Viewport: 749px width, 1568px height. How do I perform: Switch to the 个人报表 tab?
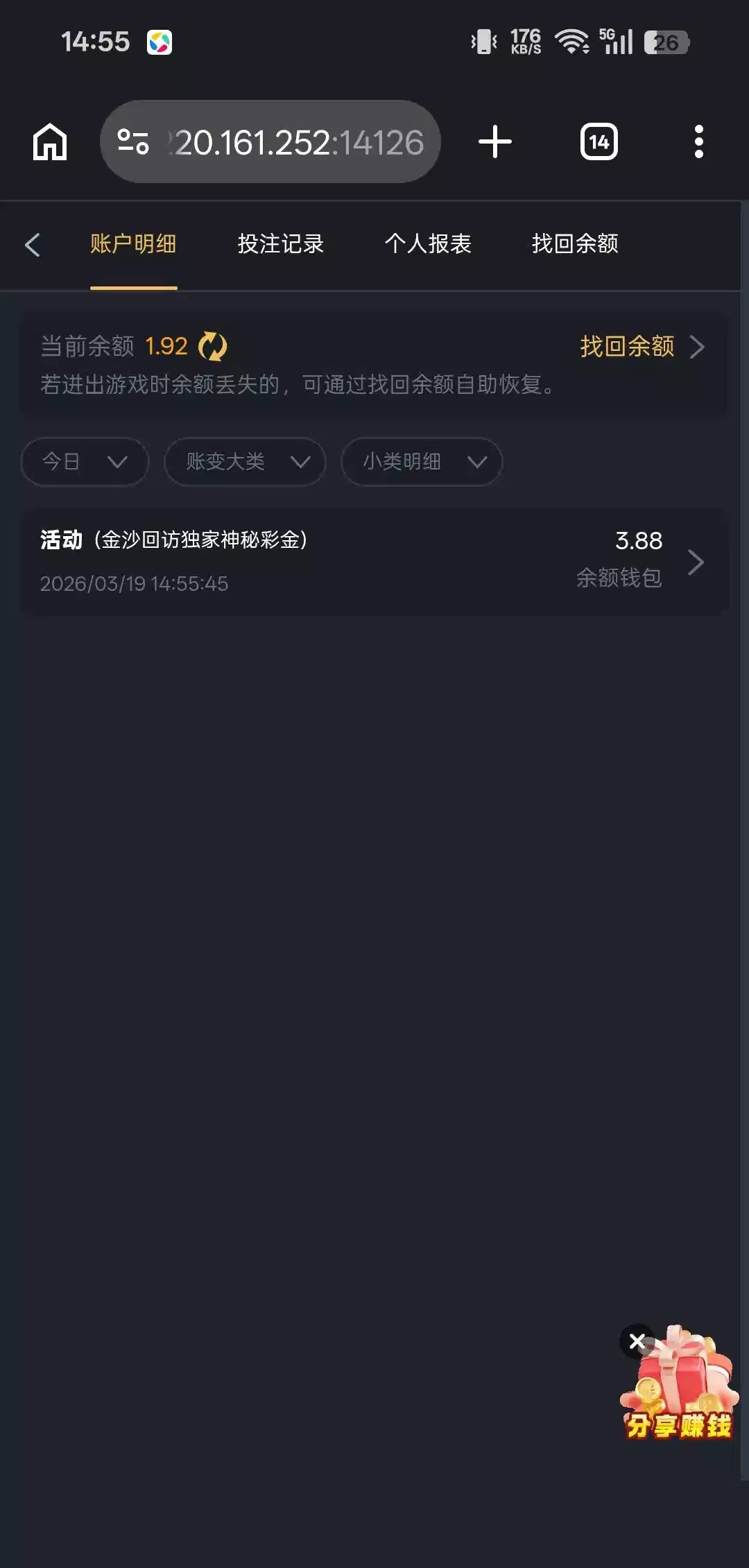pyautogui.click(x=428, y=244)
